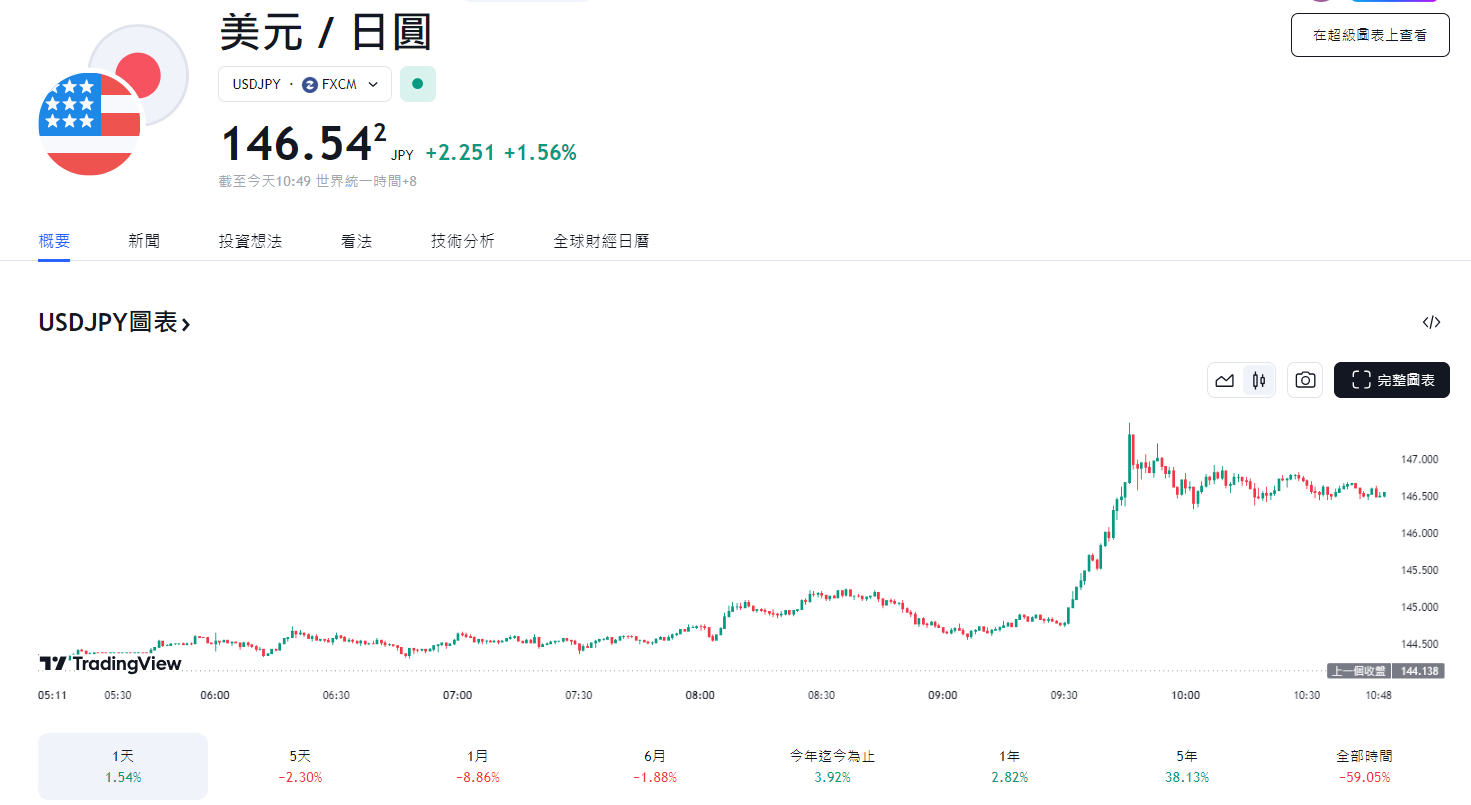
Task: Open the 看法 tab
Action: (x=356, y=241)
